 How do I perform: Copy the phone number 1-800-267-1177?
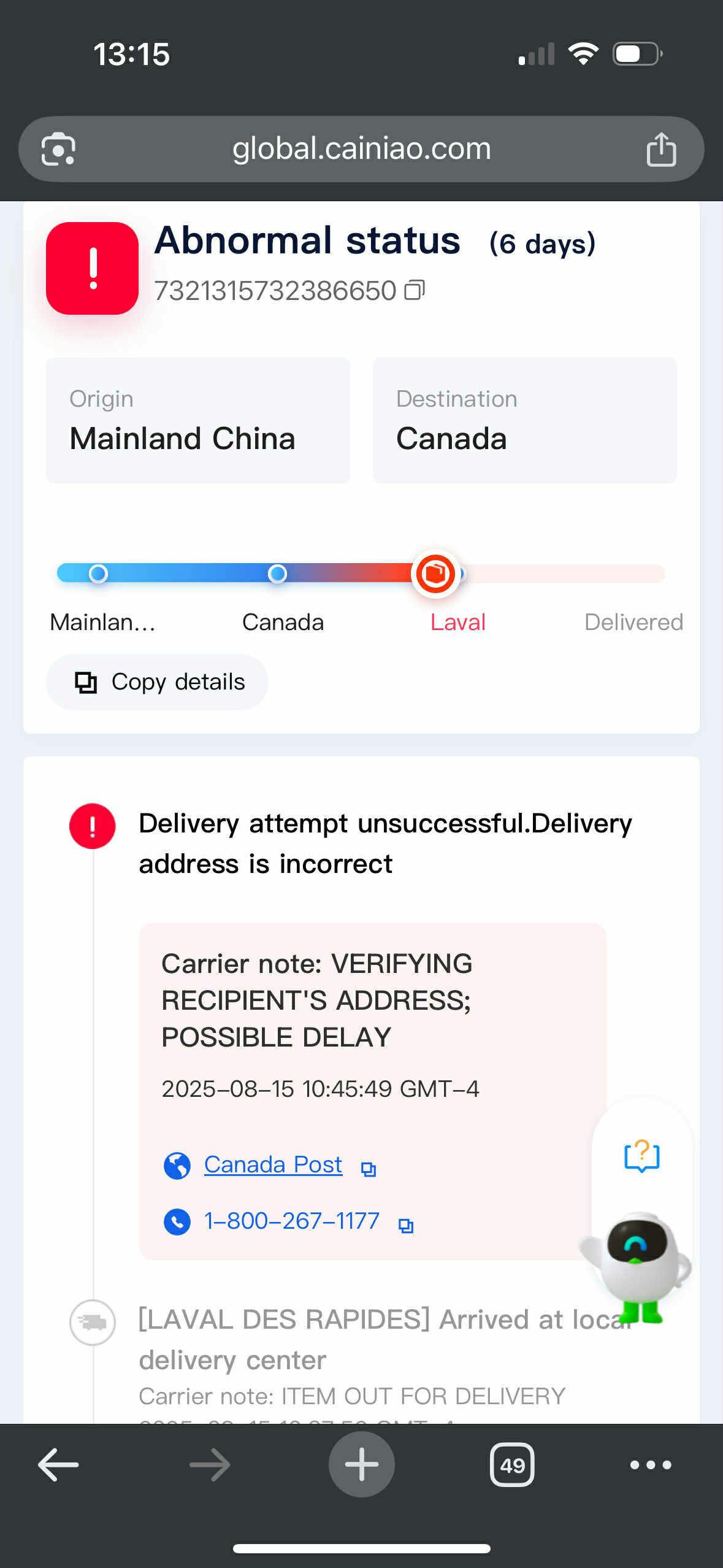(406, 1226)
